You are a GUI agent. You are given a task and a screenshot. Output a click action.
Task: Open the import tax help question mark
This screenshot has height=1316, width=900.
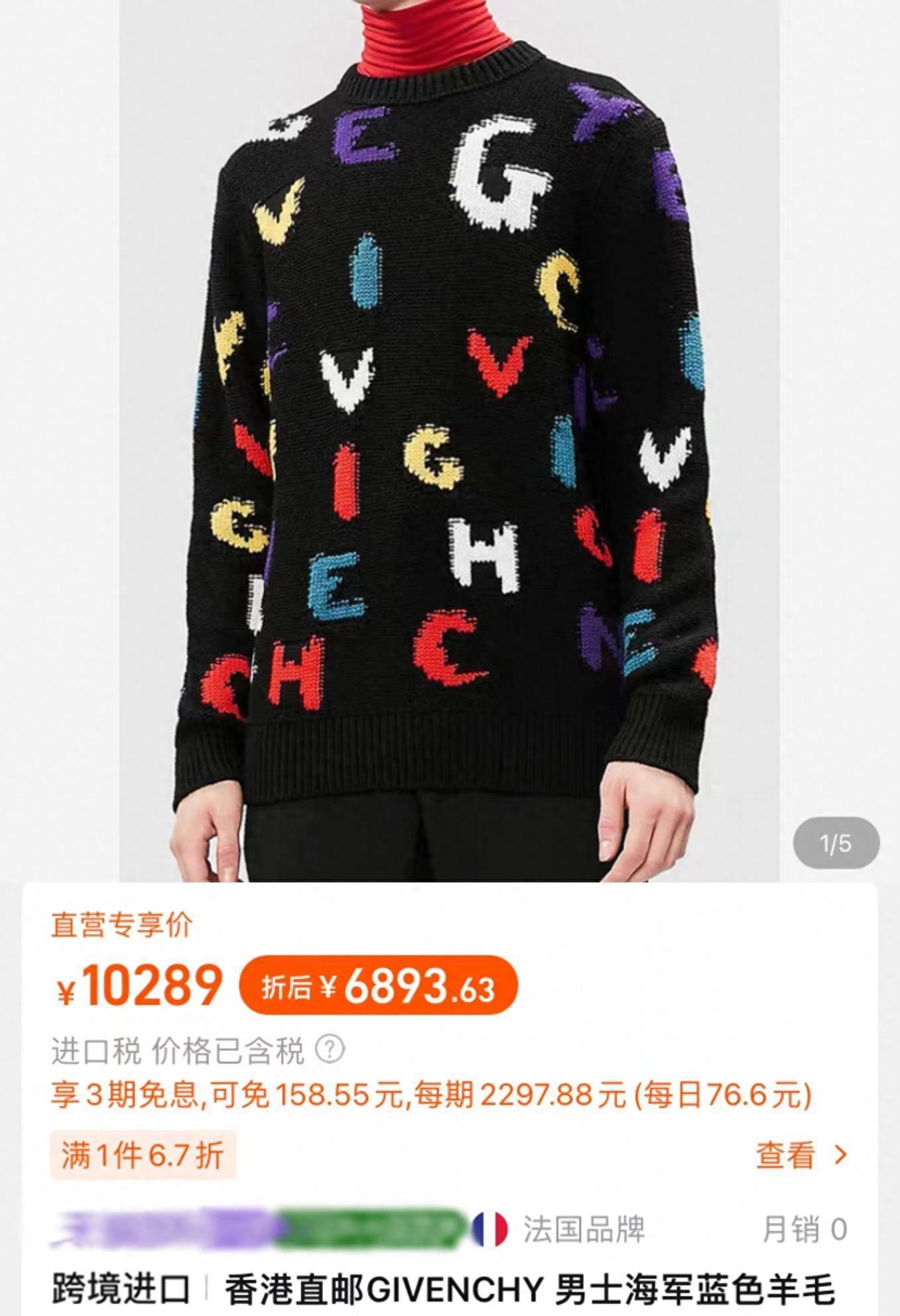click(x=330, y=1049)
